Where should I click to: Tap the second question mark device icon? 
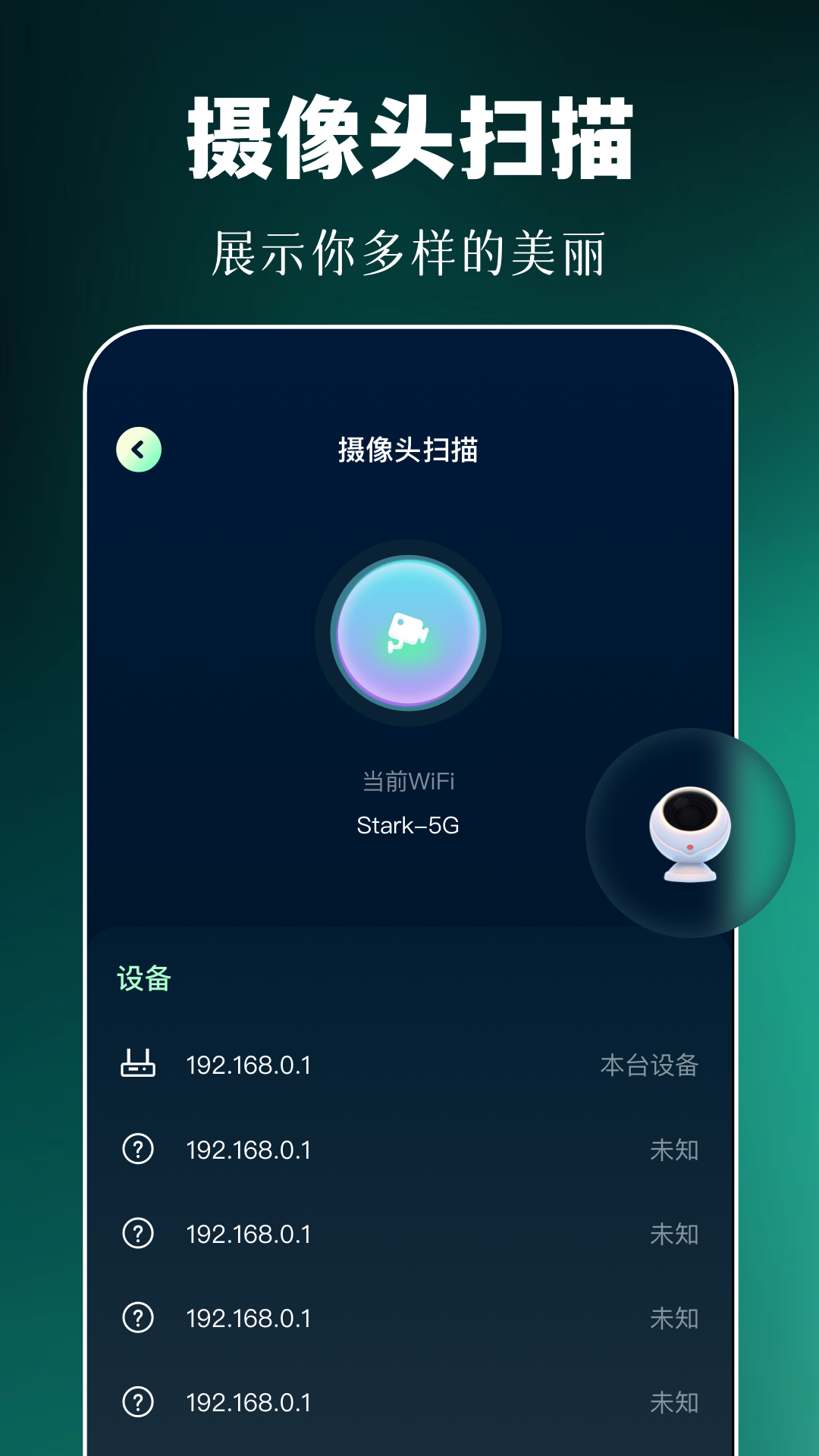[x=139, y=1234]
